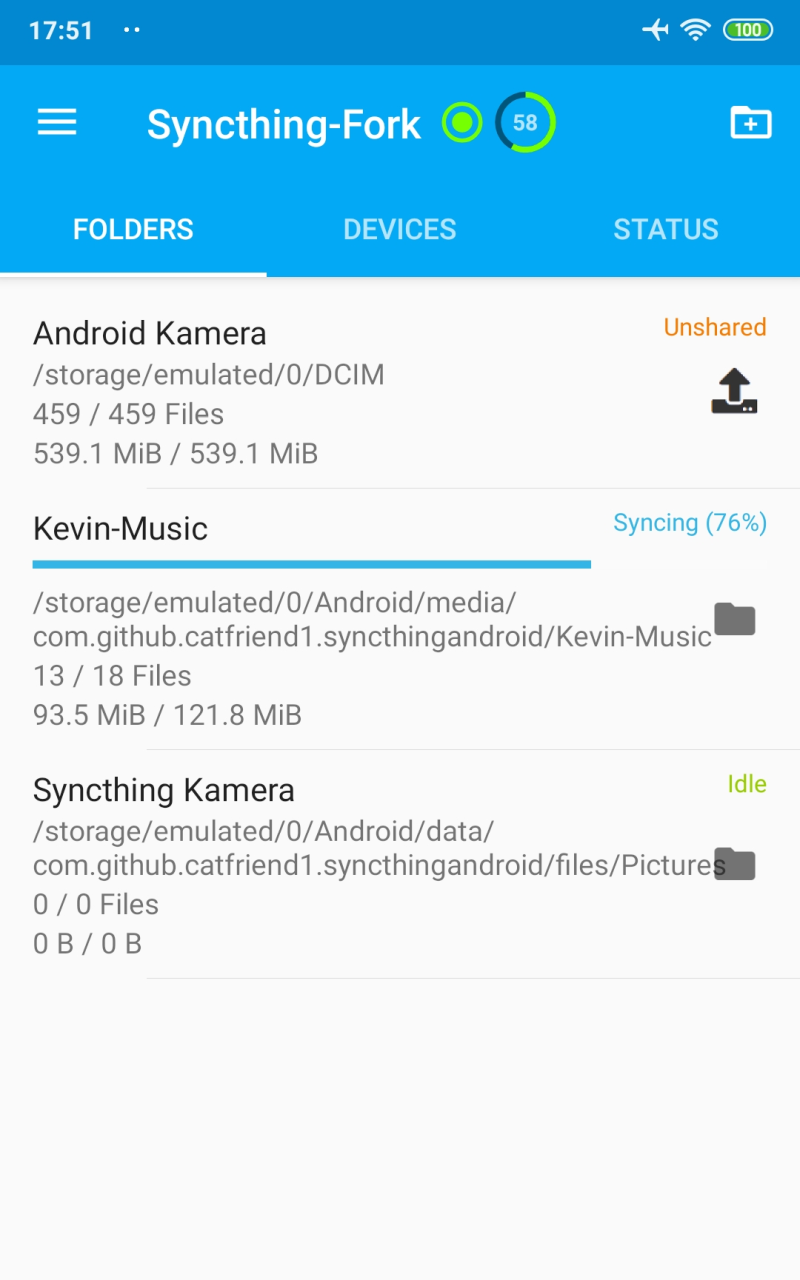Tap the upload icon on Android Kamera

coord(734,388)
